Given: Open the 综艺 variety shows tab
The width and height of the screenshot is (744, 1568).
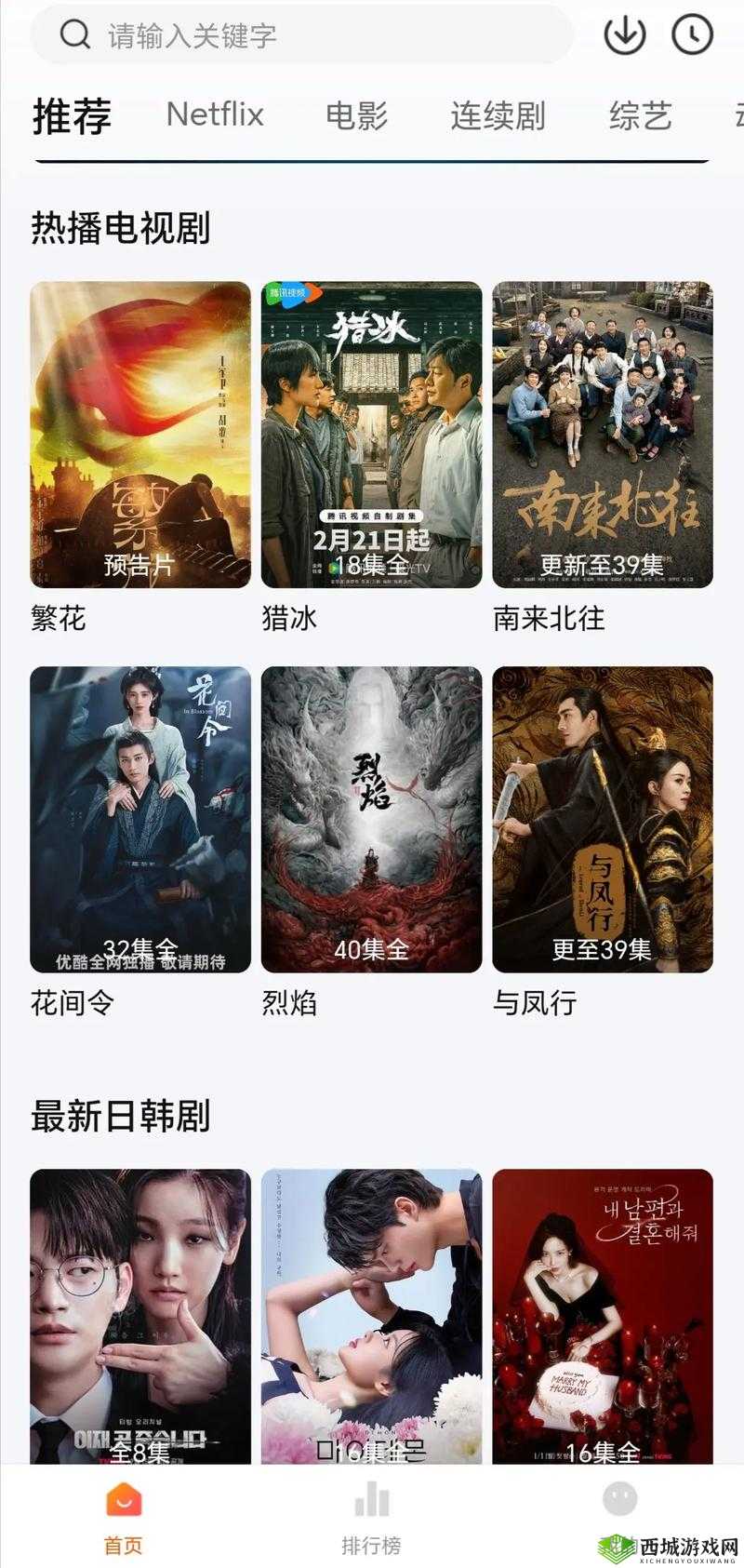Looking at the screenshot, I should click(641, 115).
